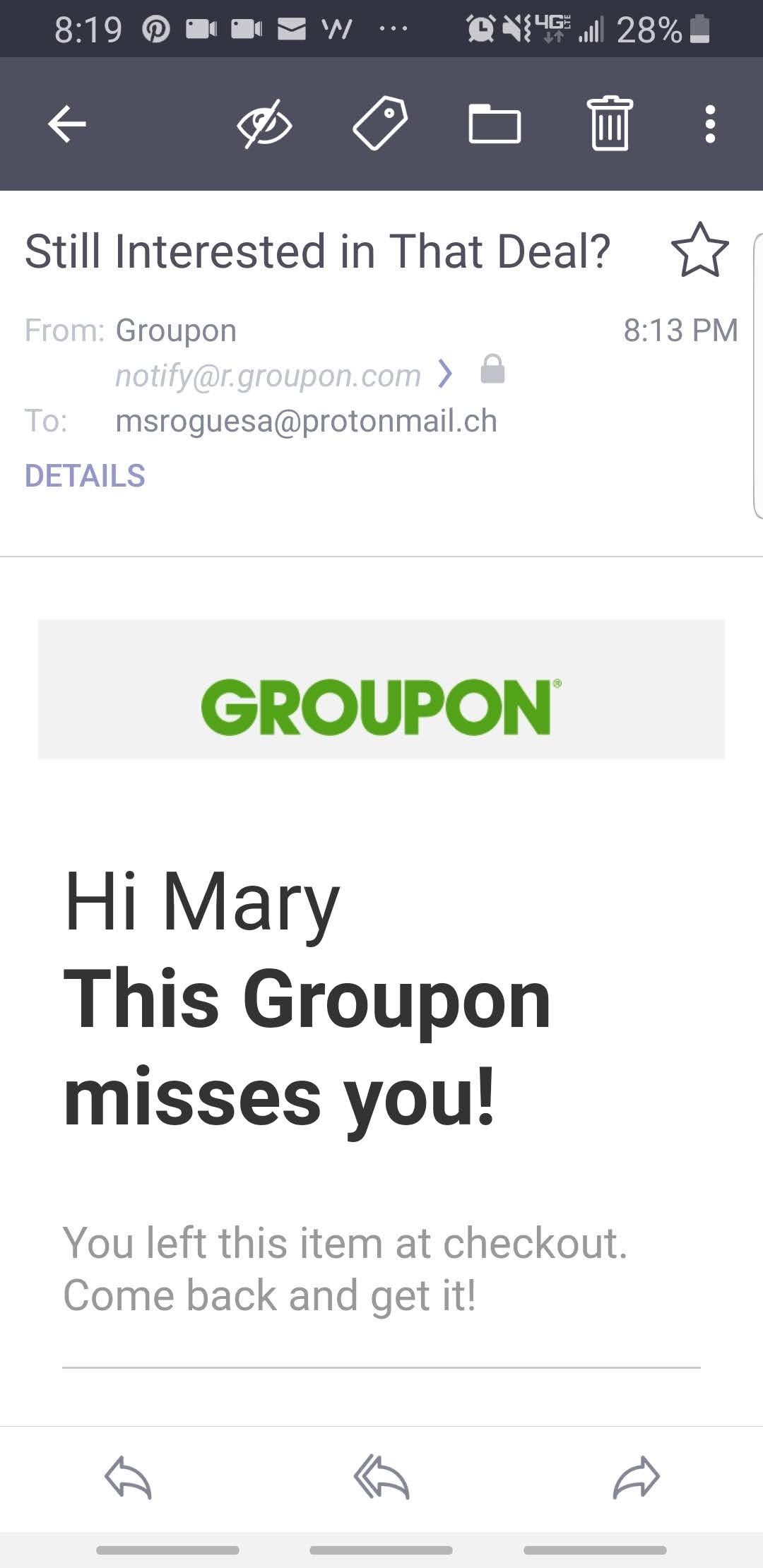763x1568 pixels.
Task: Delete this email with trash icon
Action: click(610, 124)
